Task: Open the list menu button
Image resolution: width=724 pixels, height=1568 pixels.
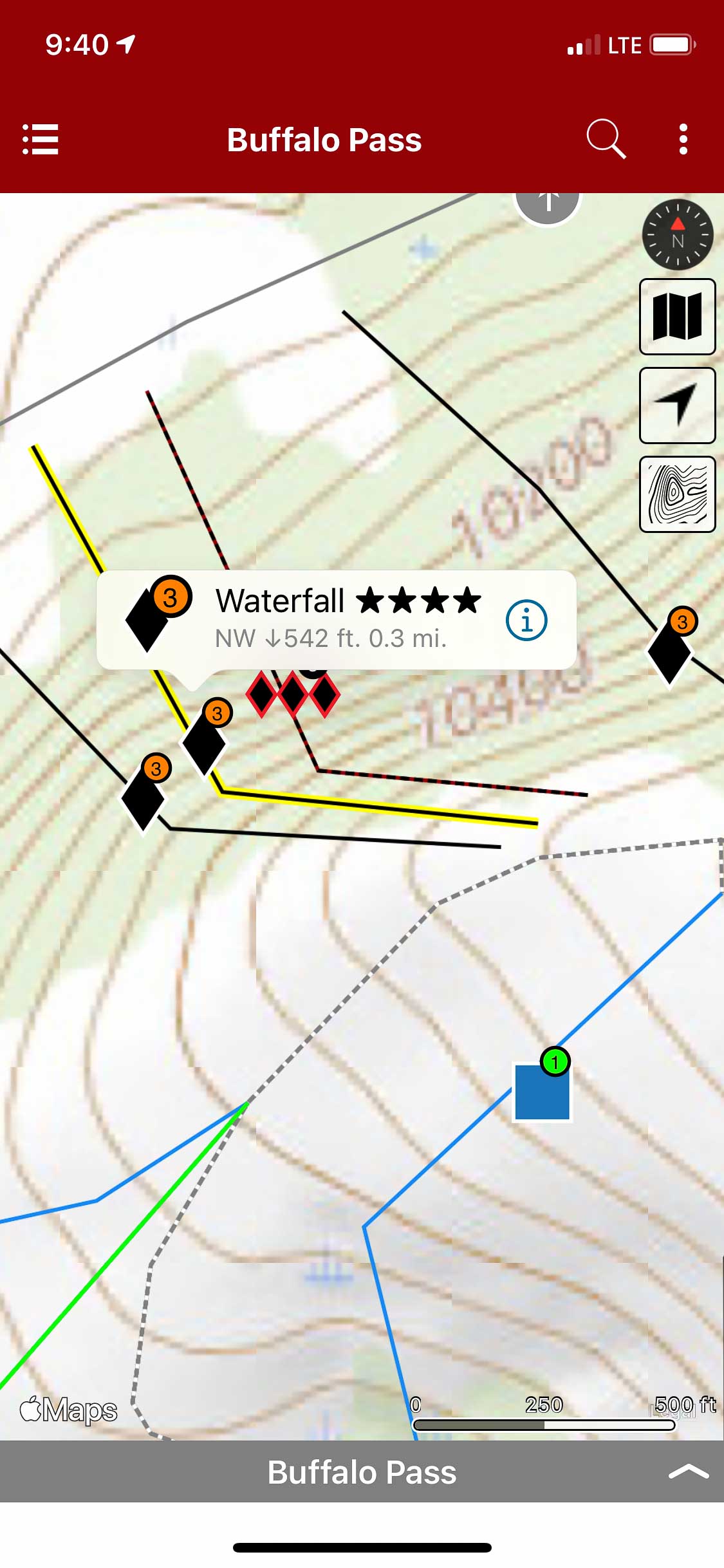Action: coord(41,139)
